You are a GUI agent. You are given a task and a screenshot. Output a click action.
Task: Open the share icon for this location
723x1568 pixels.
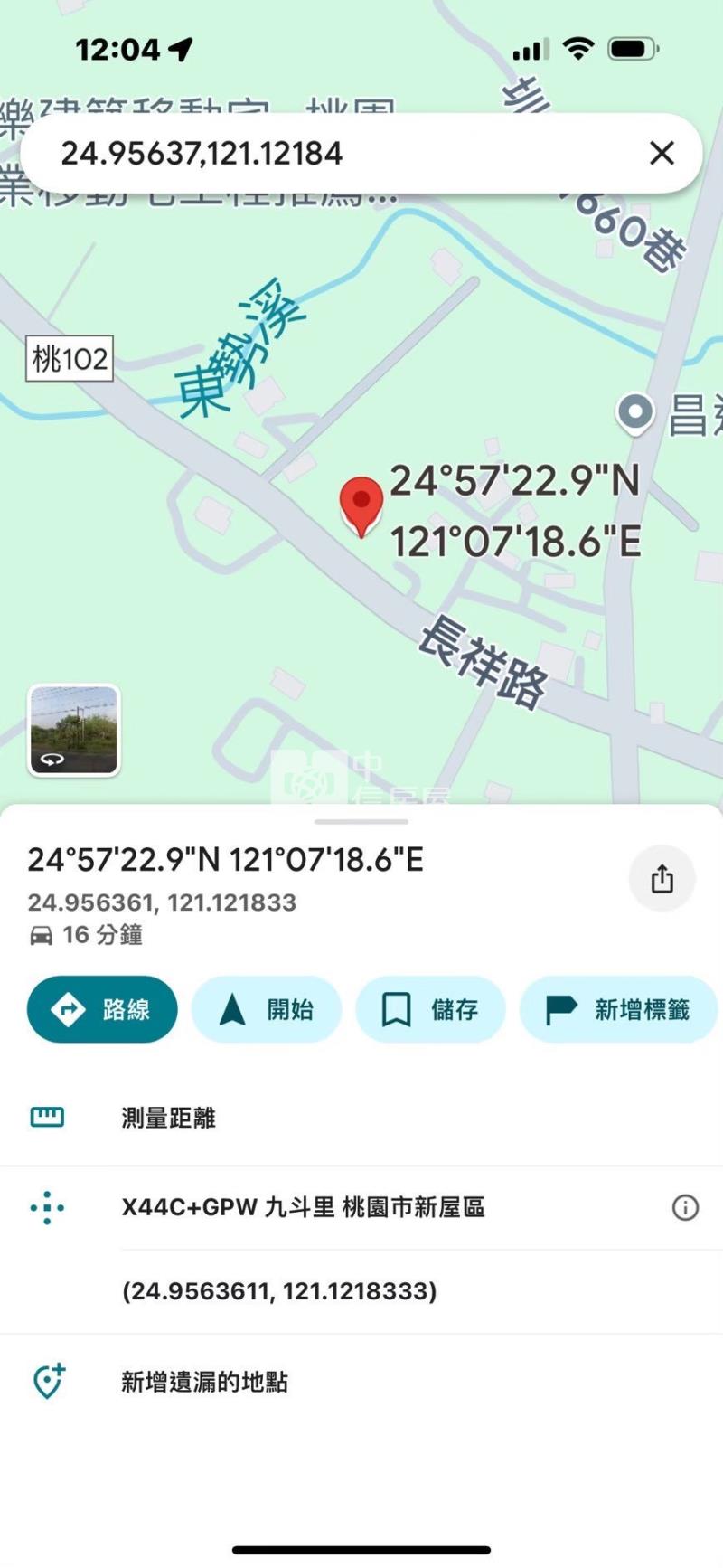click(662, 878)
